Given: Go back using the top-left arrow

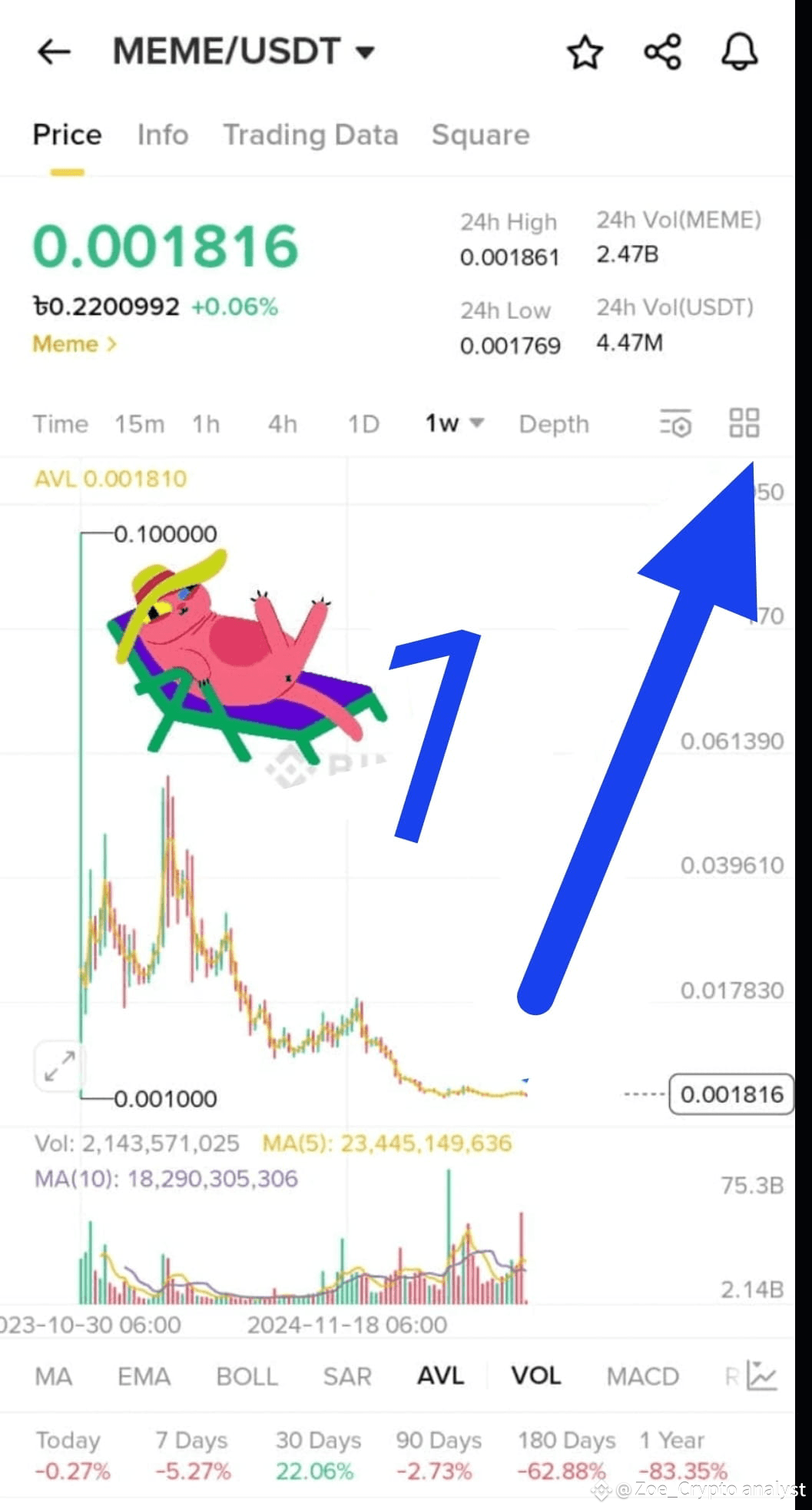Looking at the screenshot, I should [54, 52].
